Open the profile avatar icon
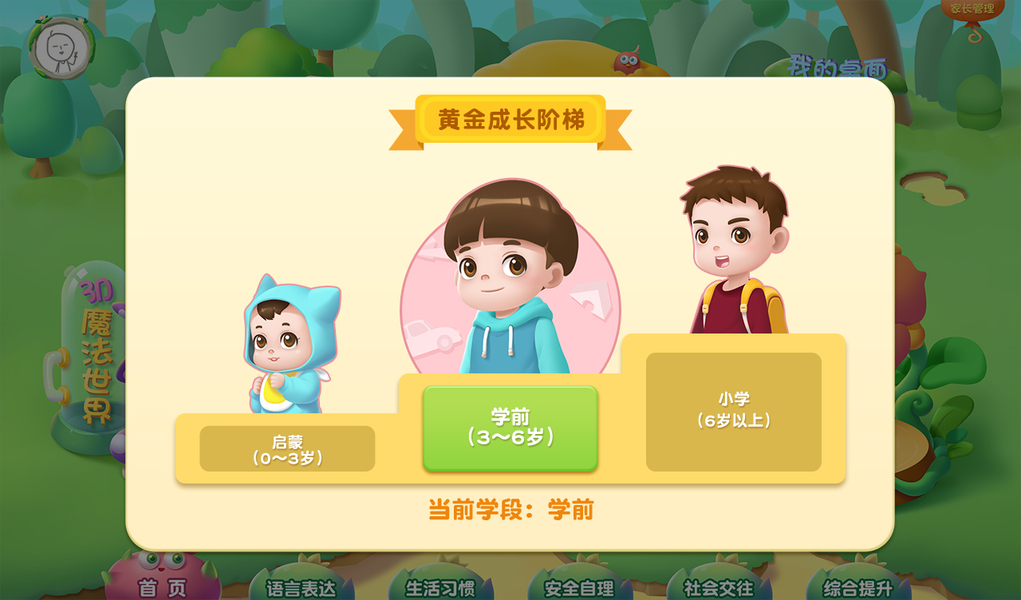Screen dimensions: 1021x600 (62, 47)
